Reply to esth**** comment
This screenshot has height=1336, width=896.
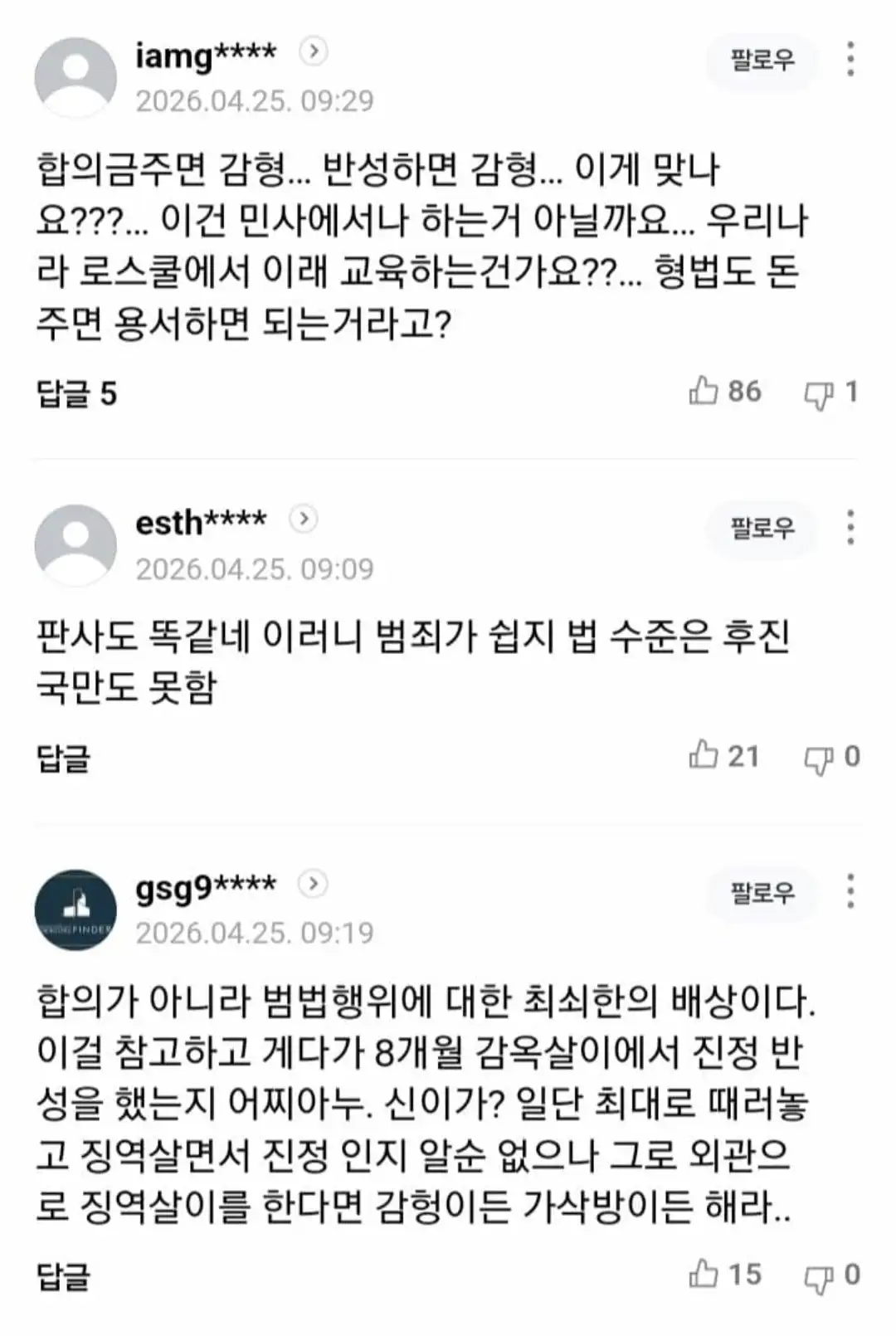pyautogui.click(x=63, y=758)
